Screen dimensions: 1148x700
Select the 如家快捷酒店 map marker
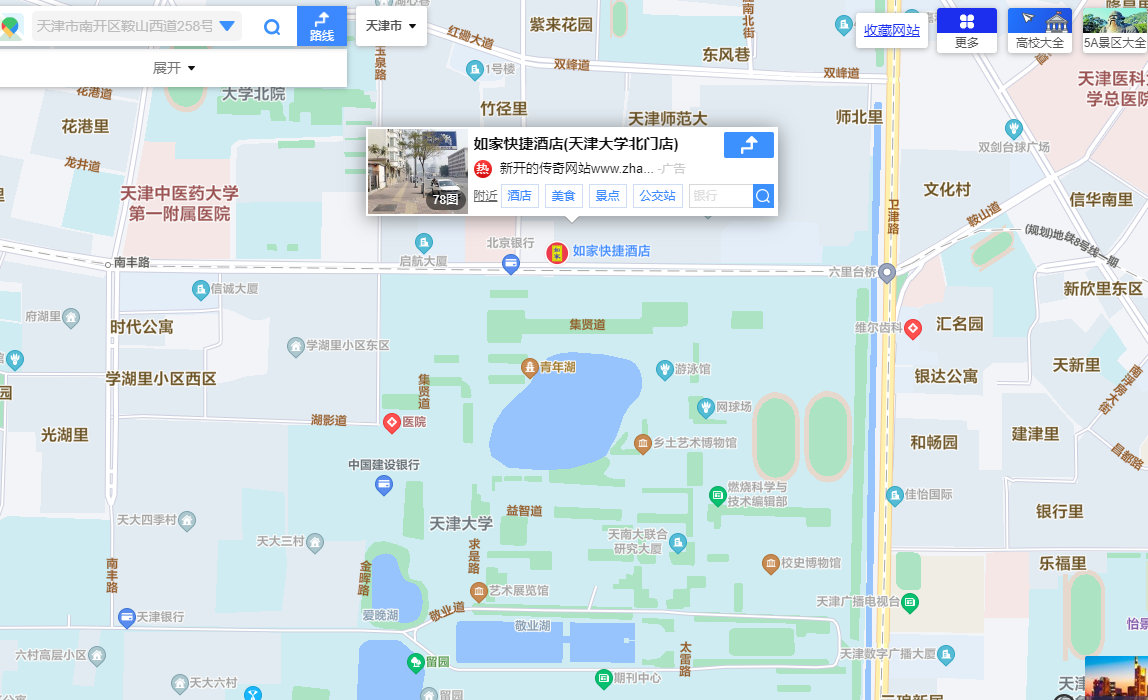click(557, 252)
